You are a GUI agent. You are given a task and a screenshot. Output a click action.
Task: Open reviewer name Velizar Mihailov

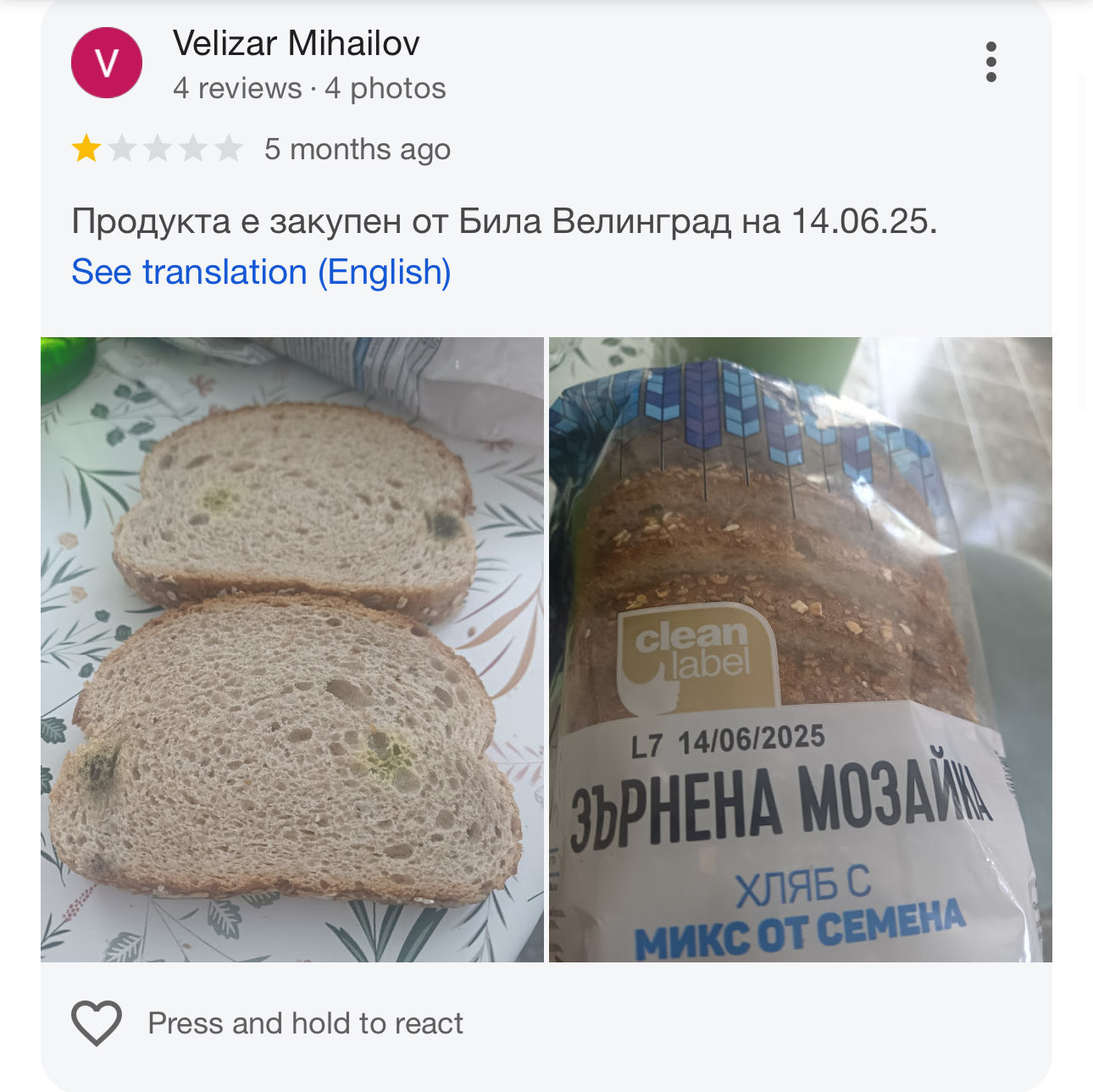tap(296, 44)
